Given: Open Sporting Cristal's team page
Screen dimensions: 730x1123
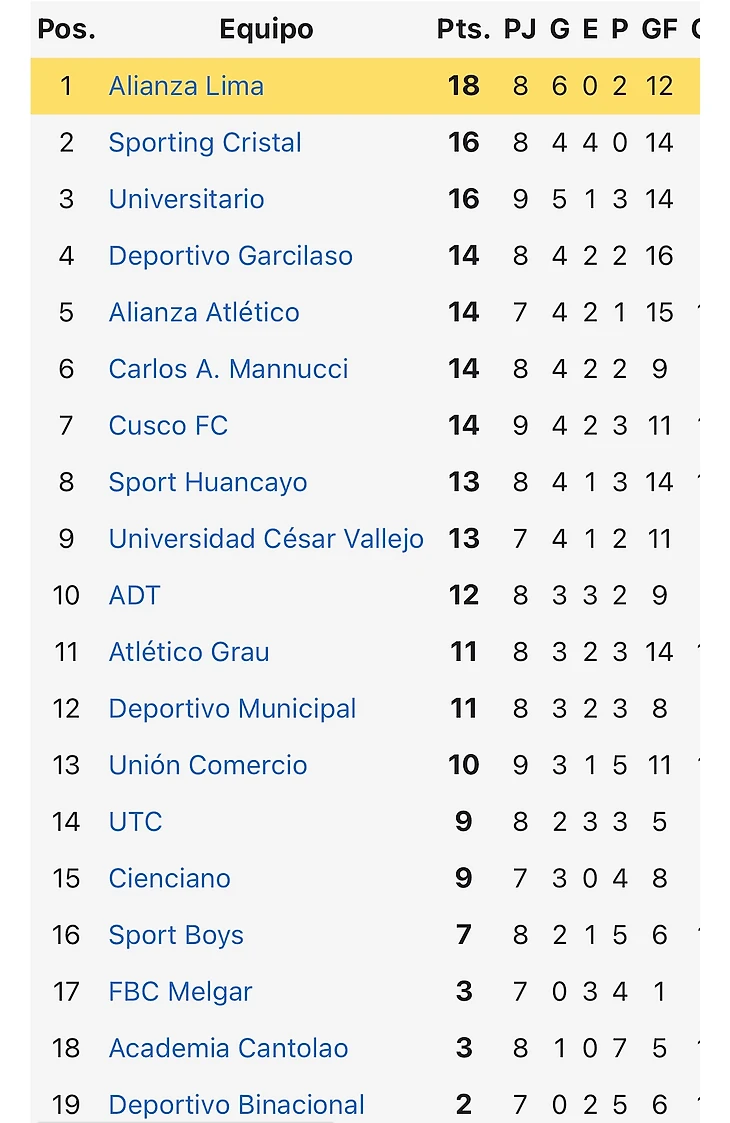Looking at the screenshot, I should click(205, 143).
